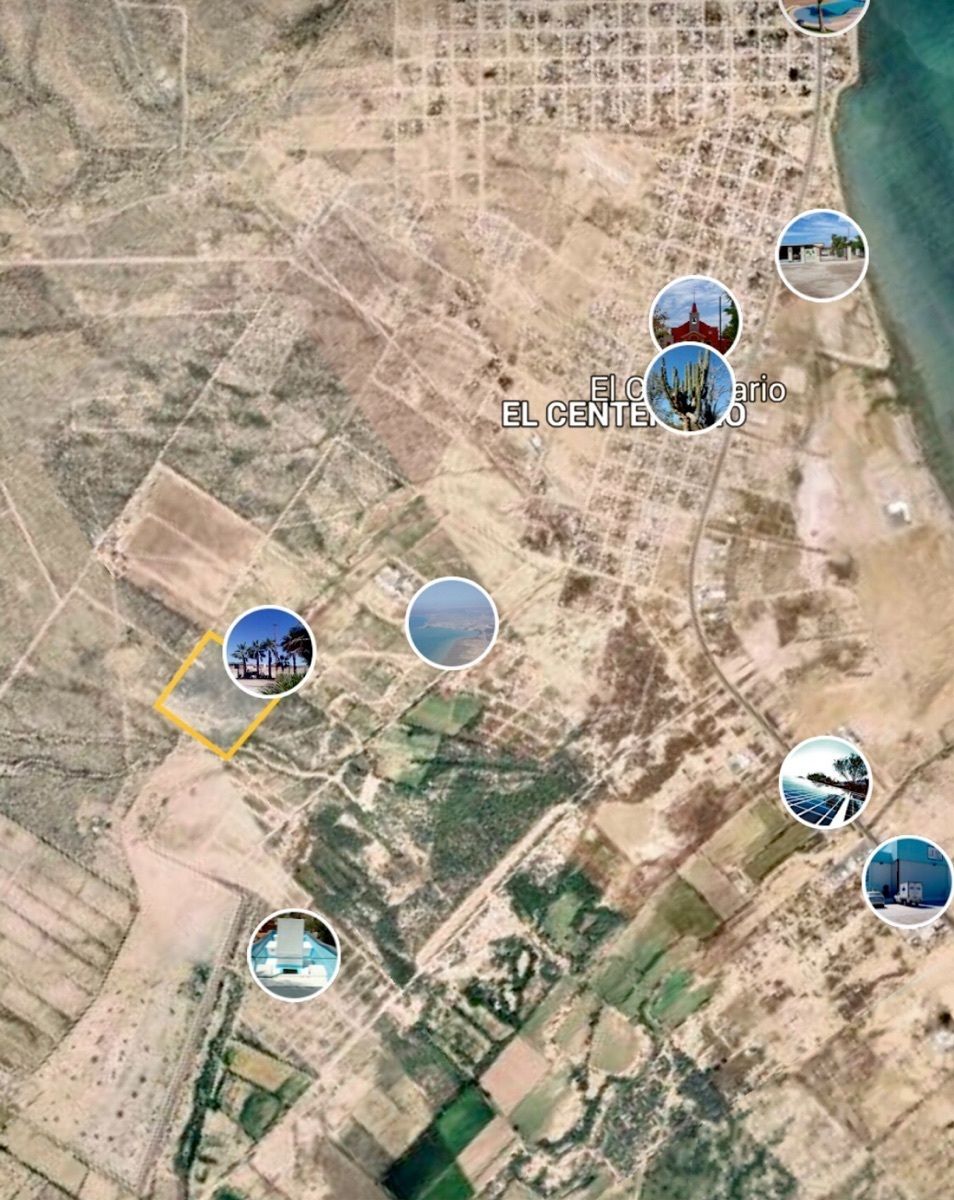Open the warehouse with truck photo marker
This screenshot has height=1200, width=954.
coord(908,882)
